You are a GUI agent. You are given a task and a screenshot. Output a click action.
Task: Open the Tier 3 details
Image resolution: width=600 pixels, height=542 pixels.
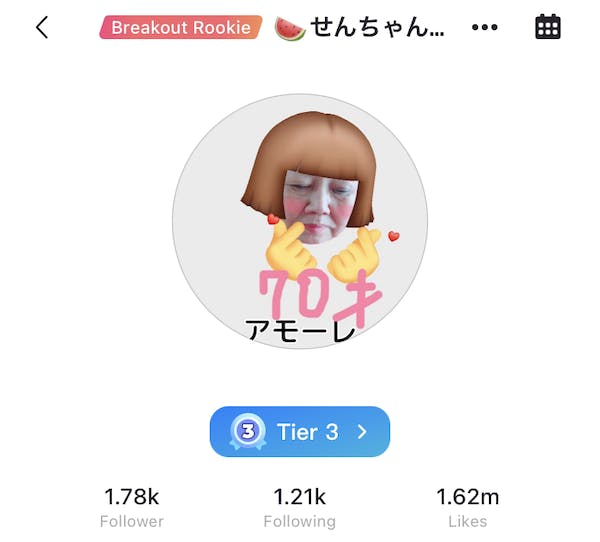coord(299,432)
